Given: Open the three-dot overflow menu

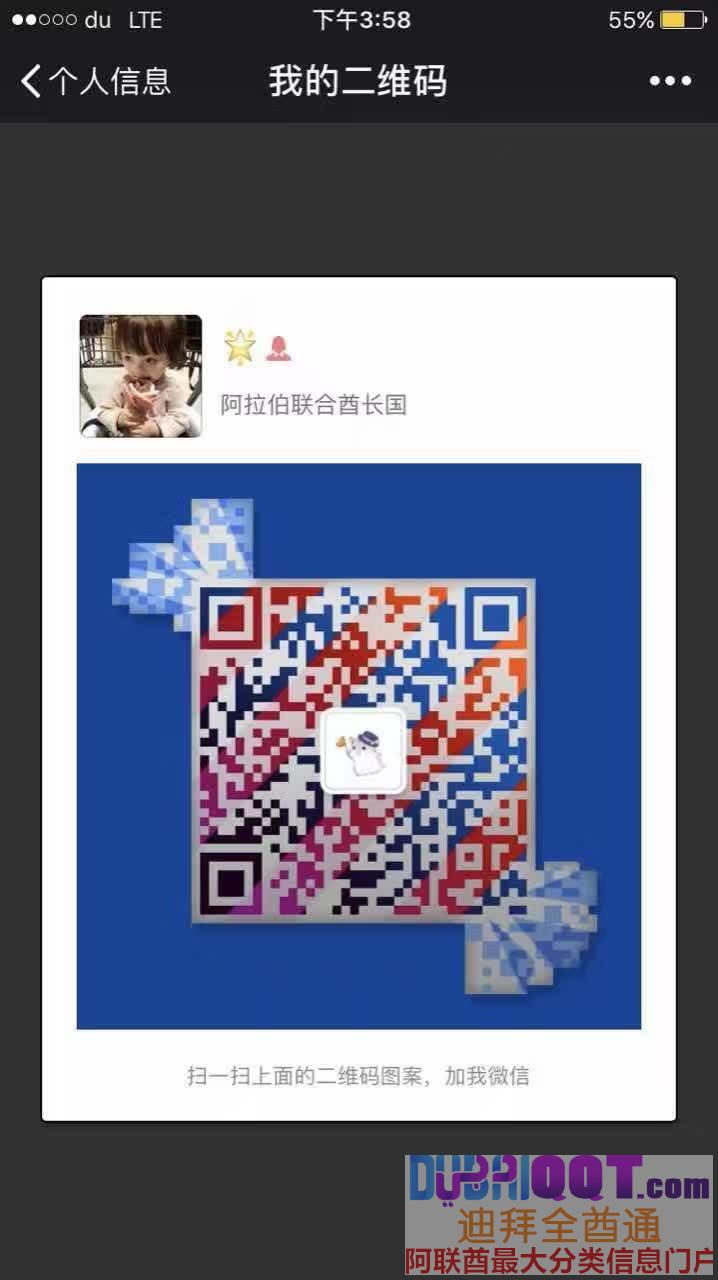Looking at the screenshot, I should [x=670, y=81].
